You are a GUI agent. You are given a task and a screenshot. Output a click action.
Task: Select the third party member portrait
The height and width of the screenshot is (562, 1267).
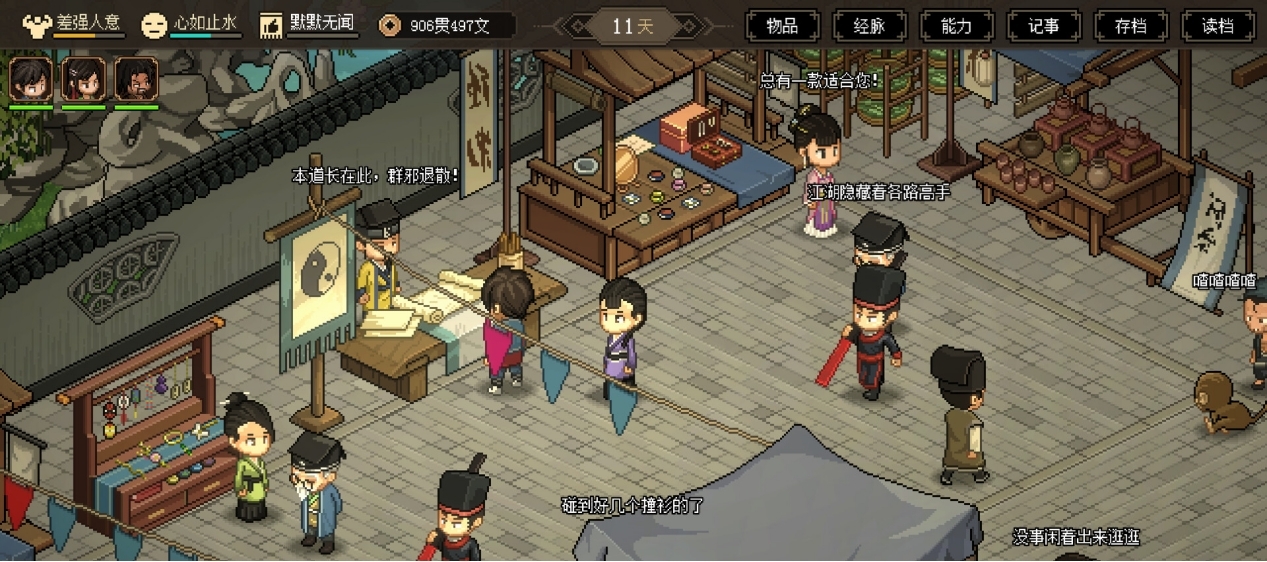coord(135,80)
